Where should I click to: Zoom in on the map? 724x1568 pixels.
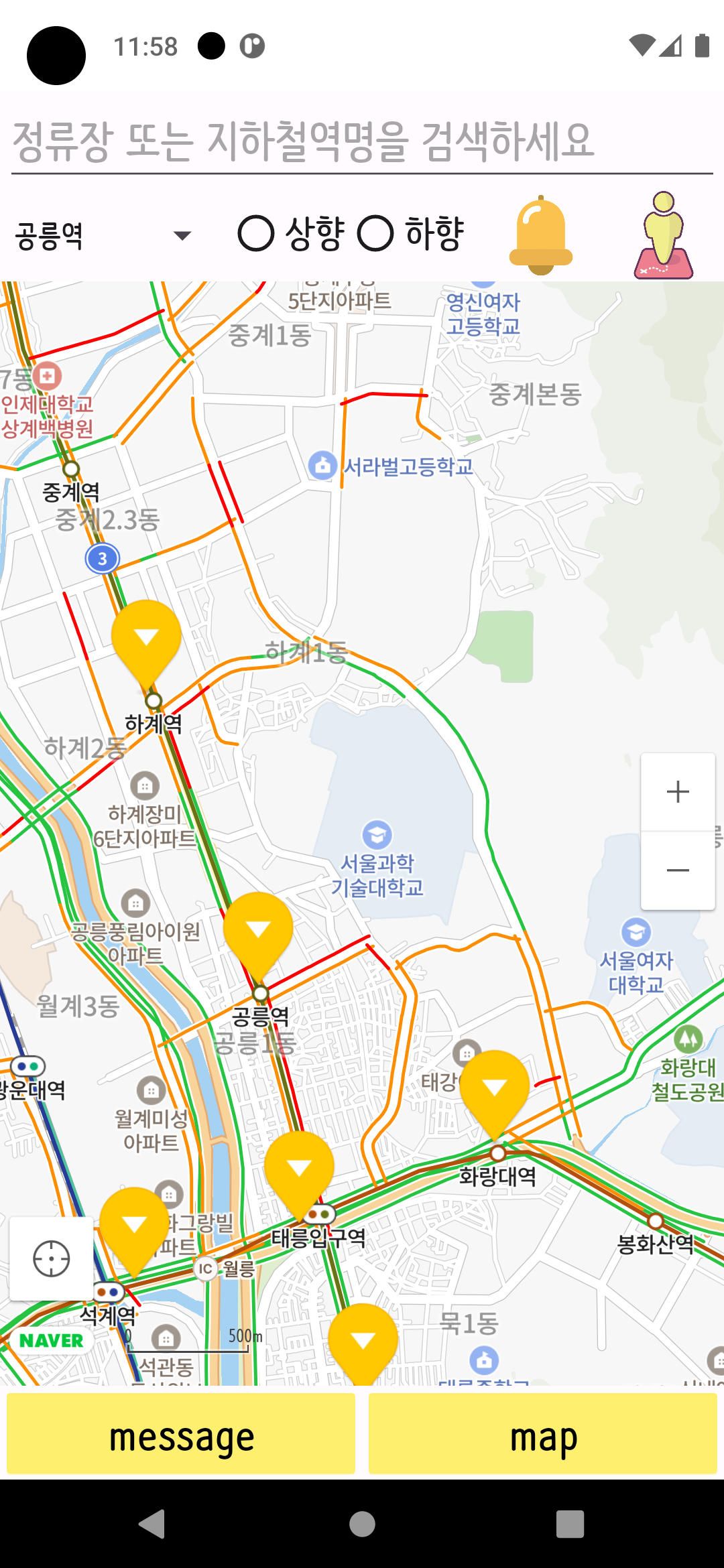[678, 792]
